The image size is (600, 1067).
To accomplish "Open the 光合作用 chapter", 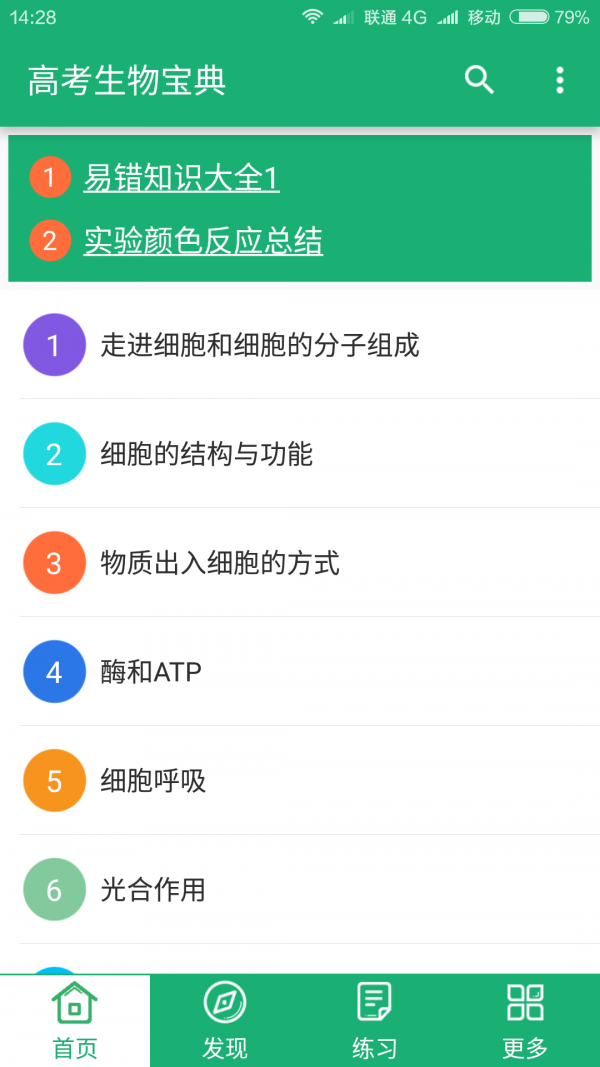I will (153, 890).
